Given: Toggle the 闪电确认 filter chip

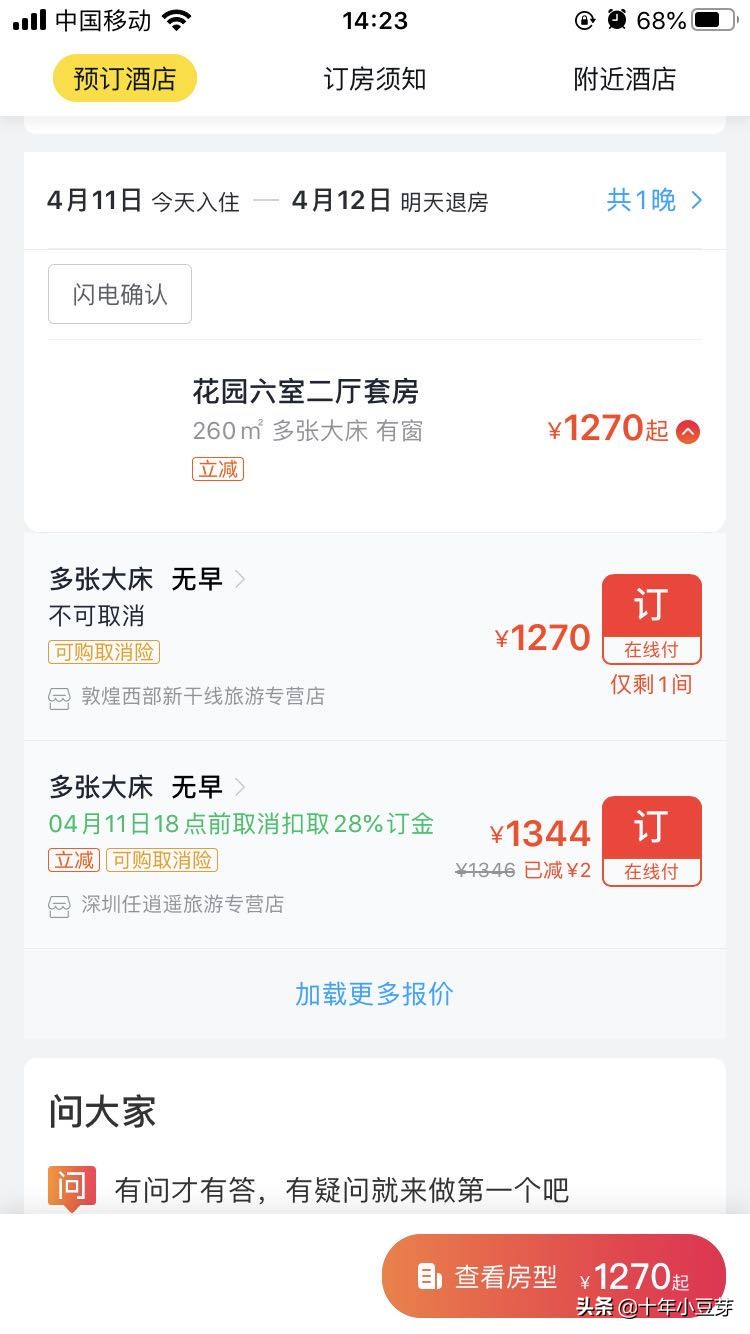Looking at the screenshot, I should (x=120, y=294).
